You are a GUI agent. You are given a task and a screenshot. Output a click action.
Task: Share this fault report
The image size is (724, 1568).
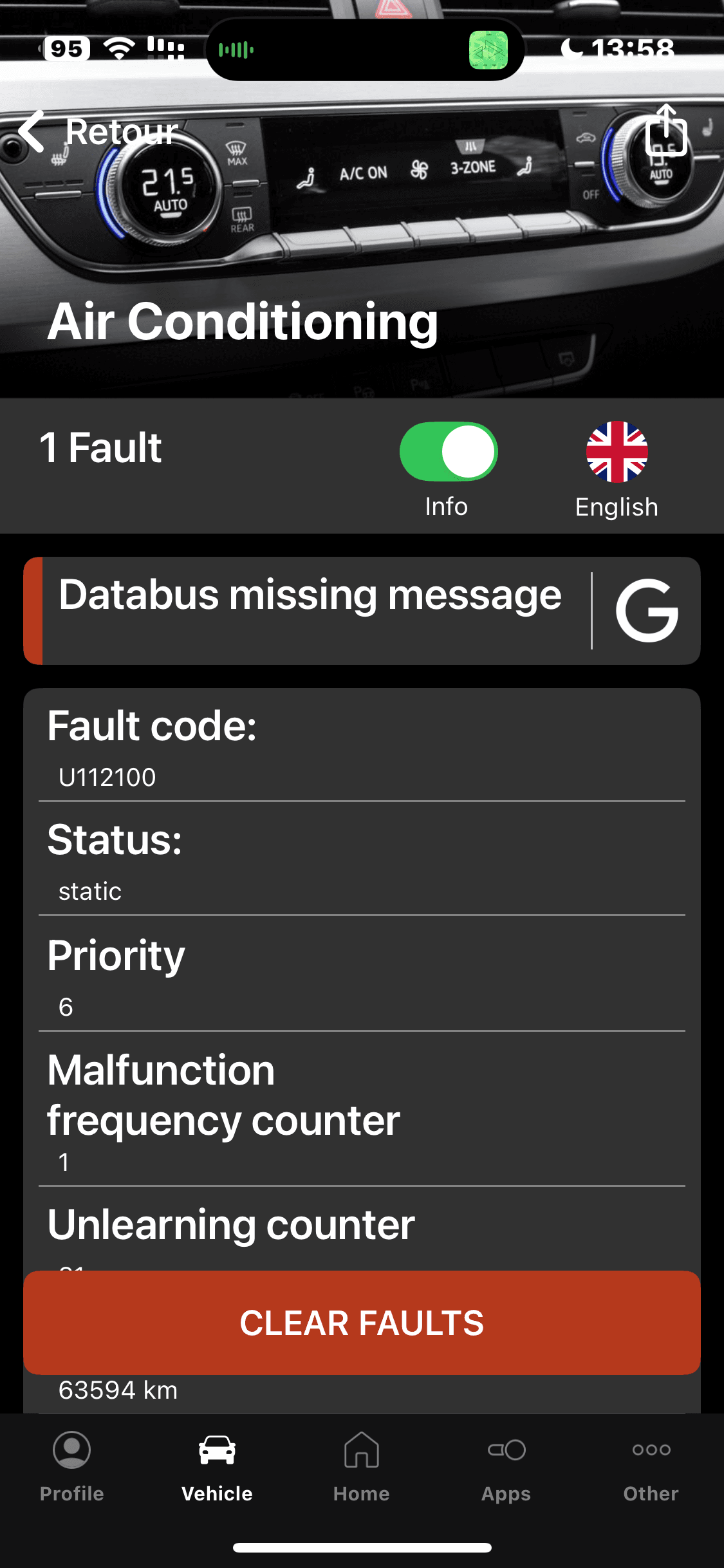click(666, 131)
